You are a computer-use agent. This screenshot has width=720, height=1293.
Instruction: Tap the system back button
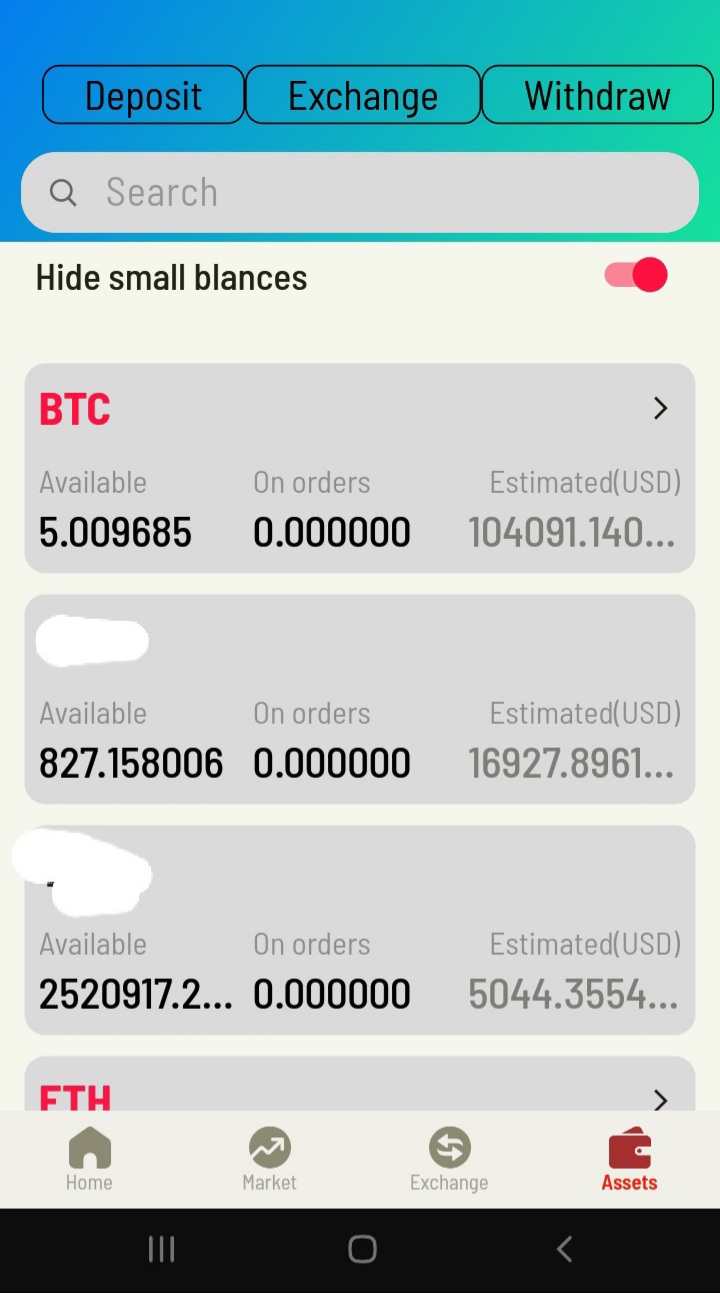point(564,1249)
